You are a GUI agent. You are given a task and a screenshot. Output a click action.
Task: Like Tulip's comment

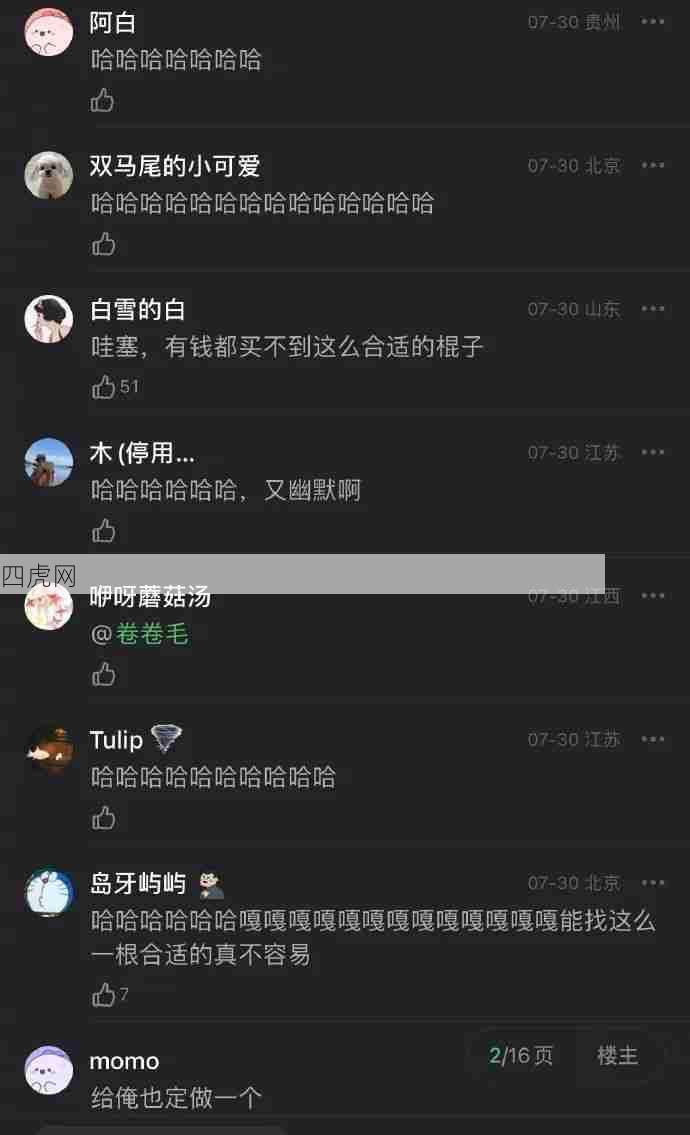(x=103, y=818)
